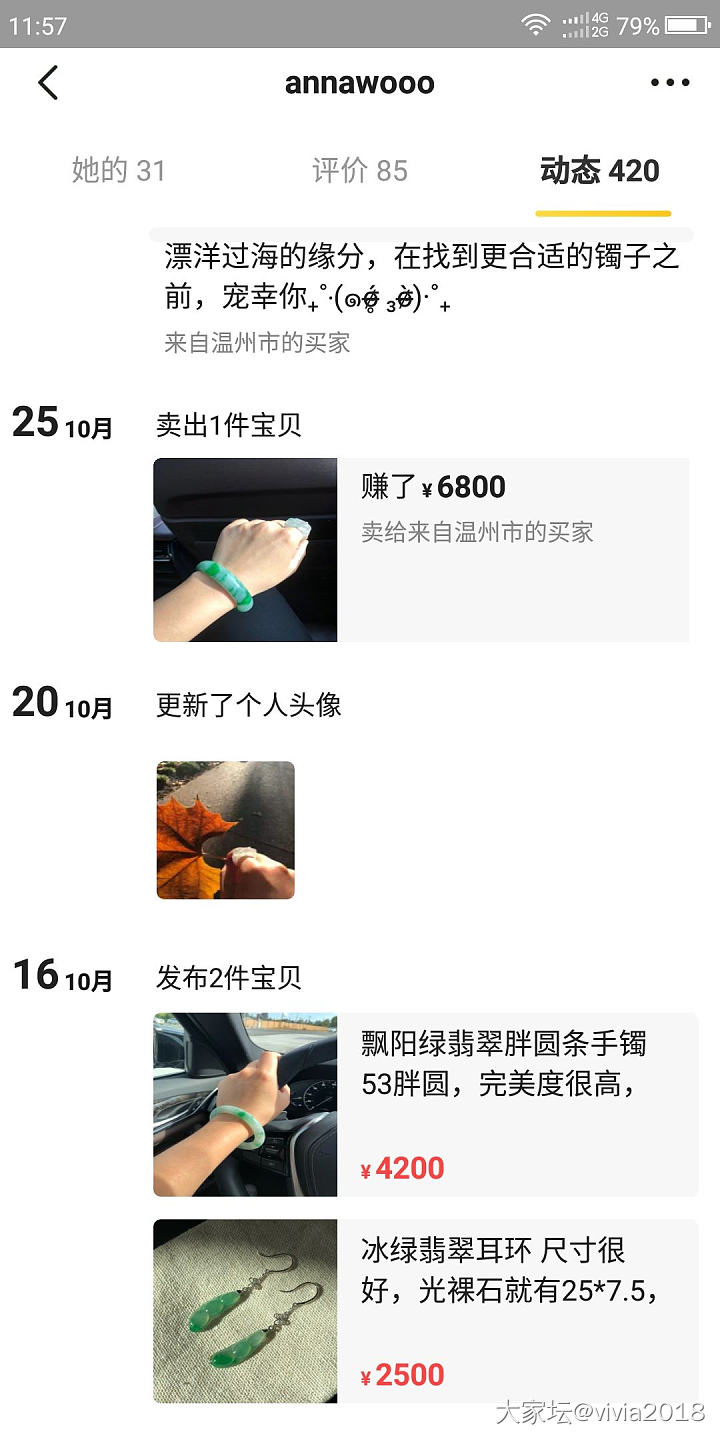Open the three-dot overflow menu
This screenshot has width=720, height=1440.
pyautogui.click(x=669, y=83)
